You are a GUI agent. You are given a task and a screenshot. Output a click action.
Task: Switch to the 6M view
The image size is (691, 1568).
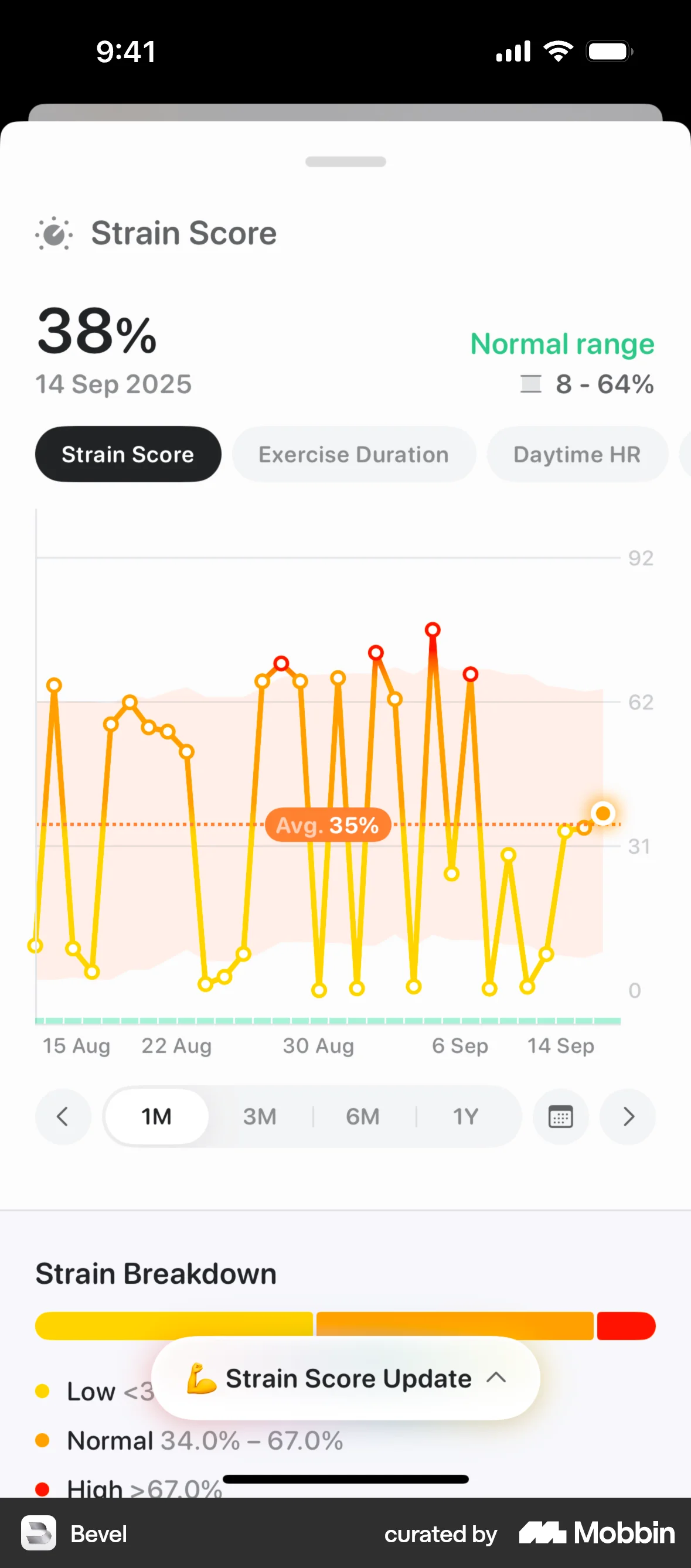click(x=362, y=1116)
